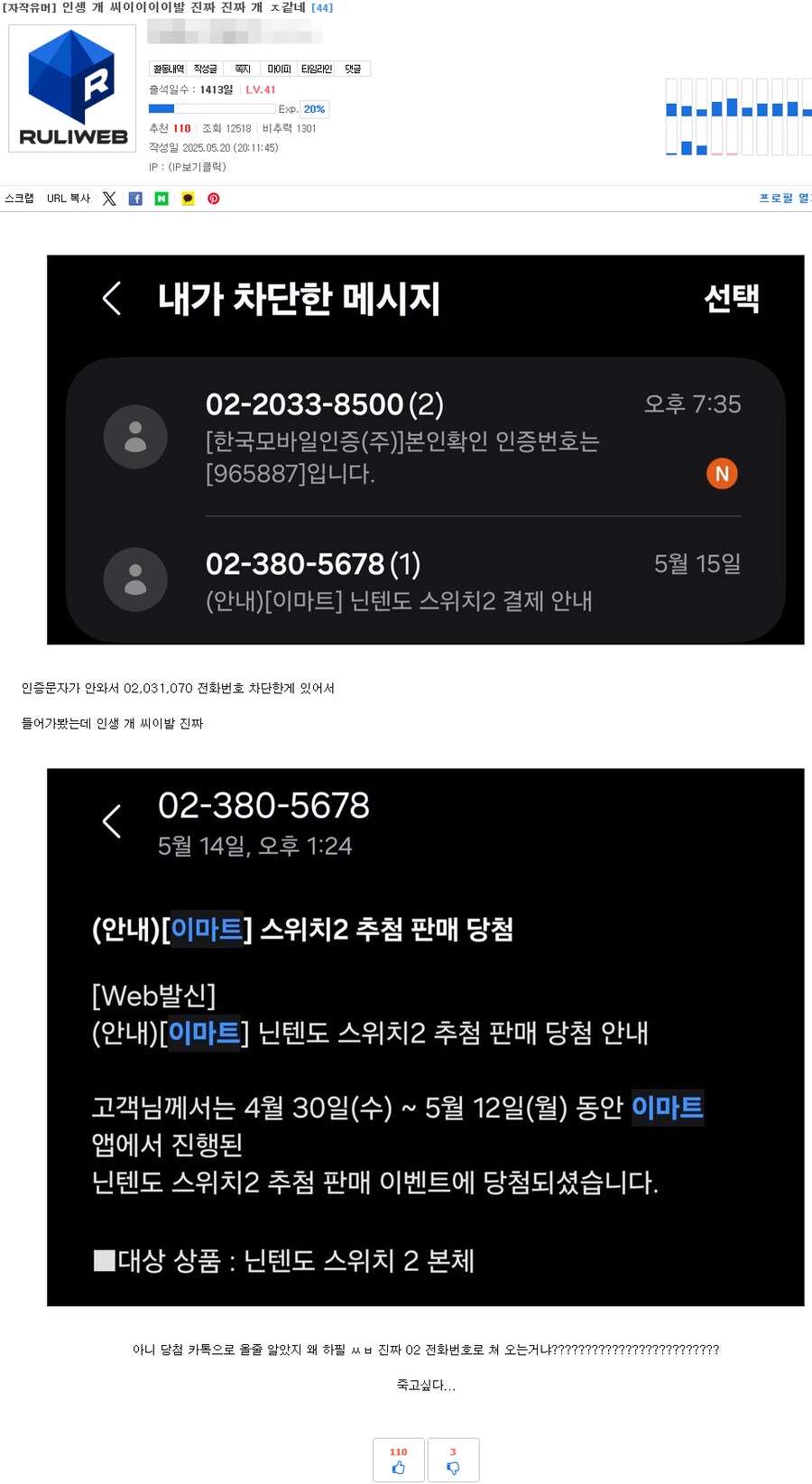Enlarge the 이마트 스위치2 당첨 message image

[425, 1036]
